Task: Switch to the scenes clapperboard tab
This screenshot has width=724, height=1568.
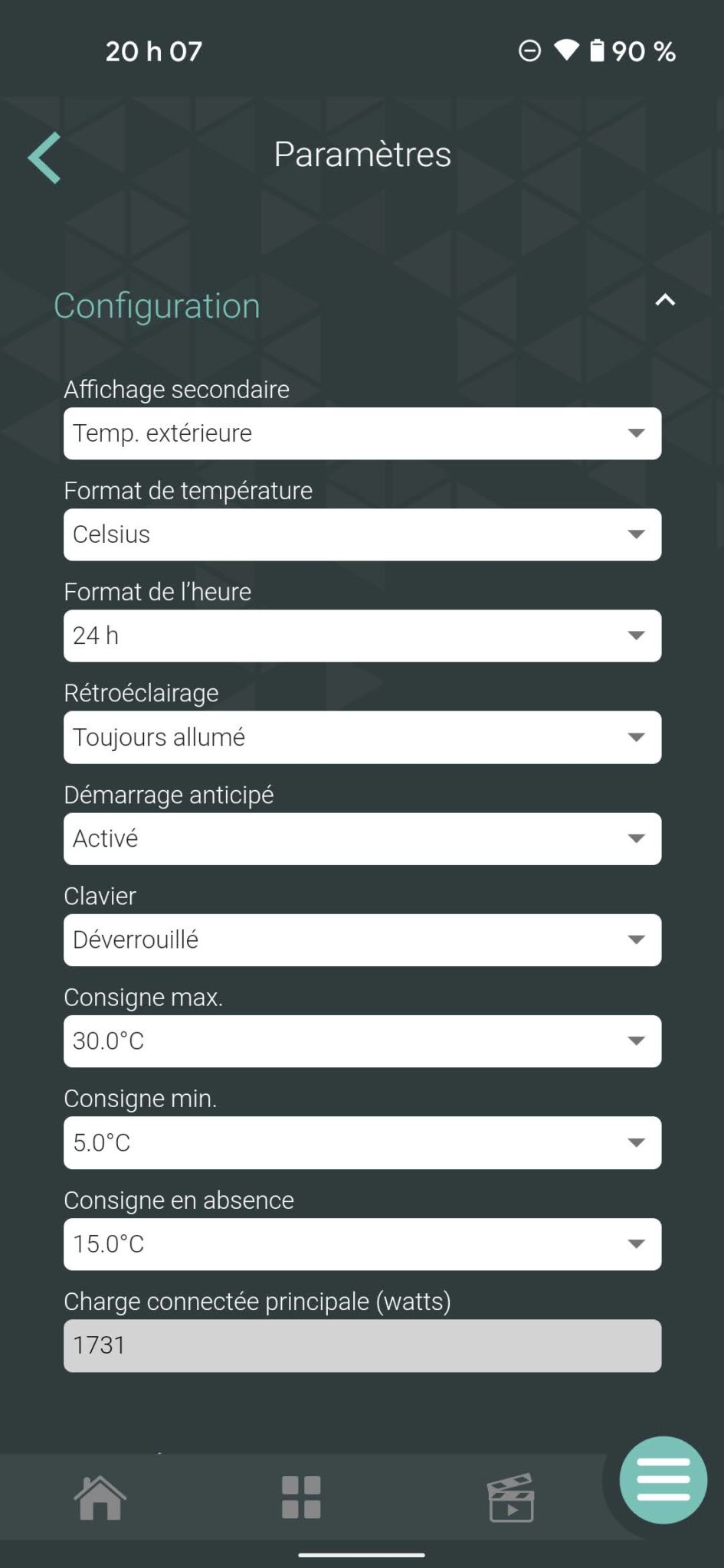Action: coord(511,1497)
